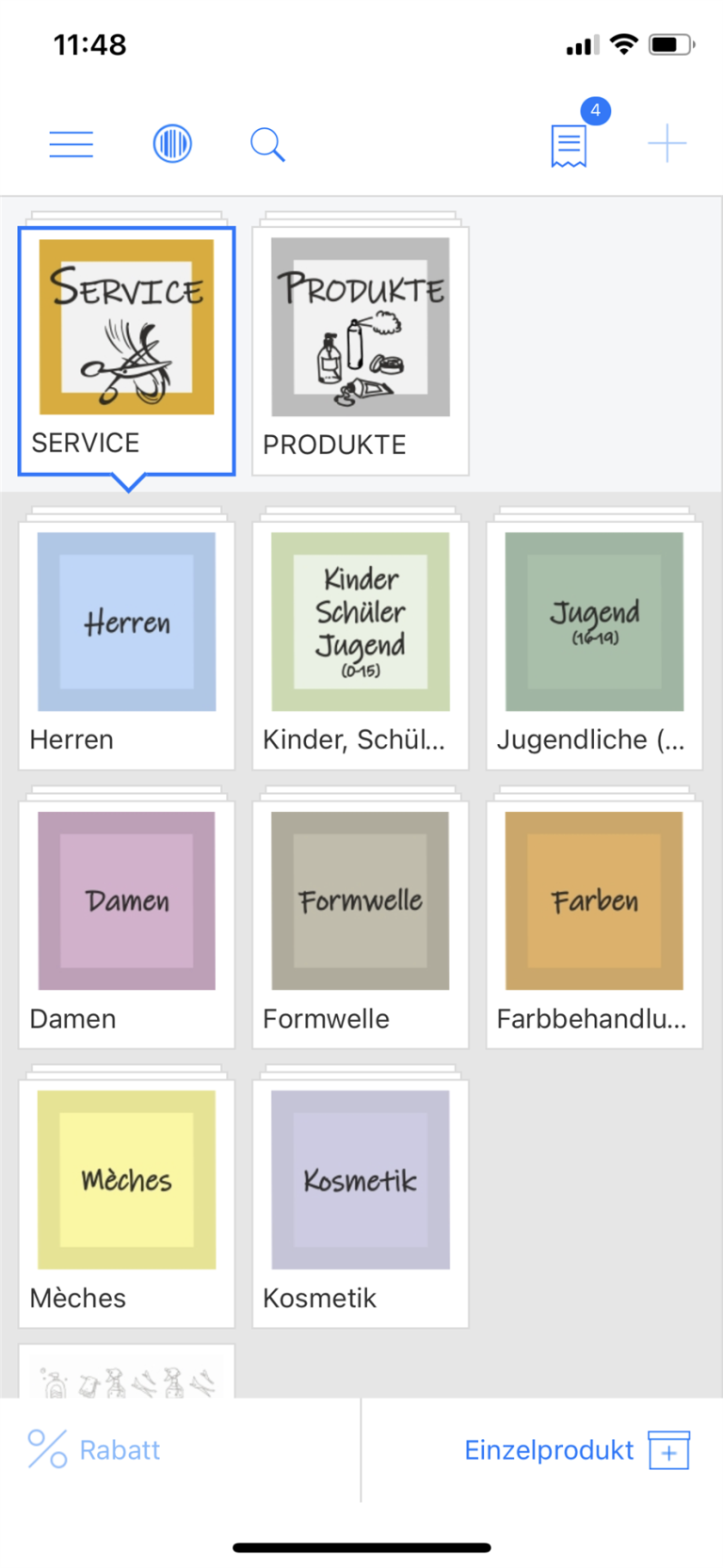The image size is (723, 1568).
Task: Open the Herren category
Action: (x=126, y=645)
